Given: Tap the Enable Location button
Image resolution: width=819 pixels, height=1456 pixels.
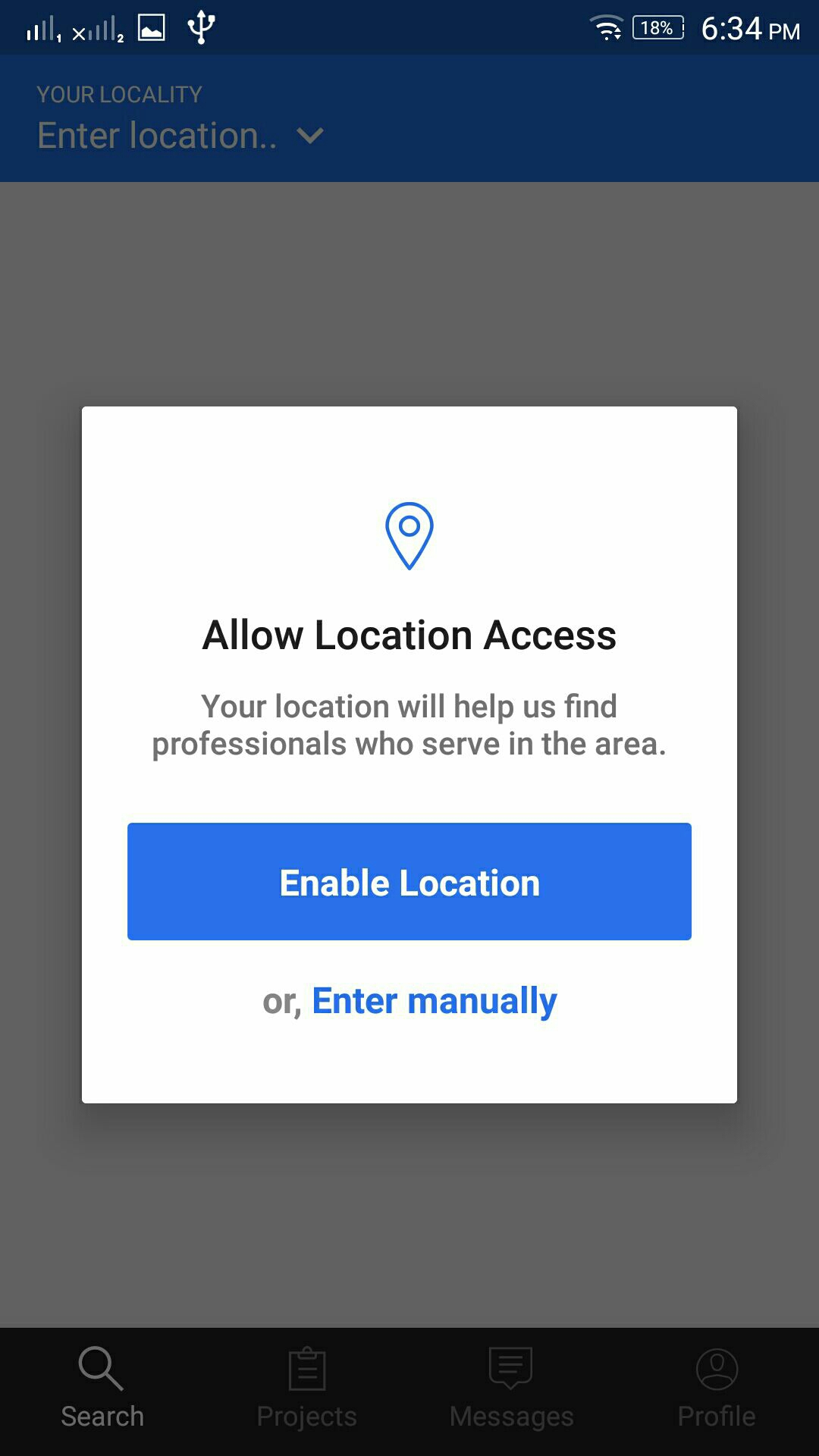Looking at the screenshot, I should click(x=409, y=881).
